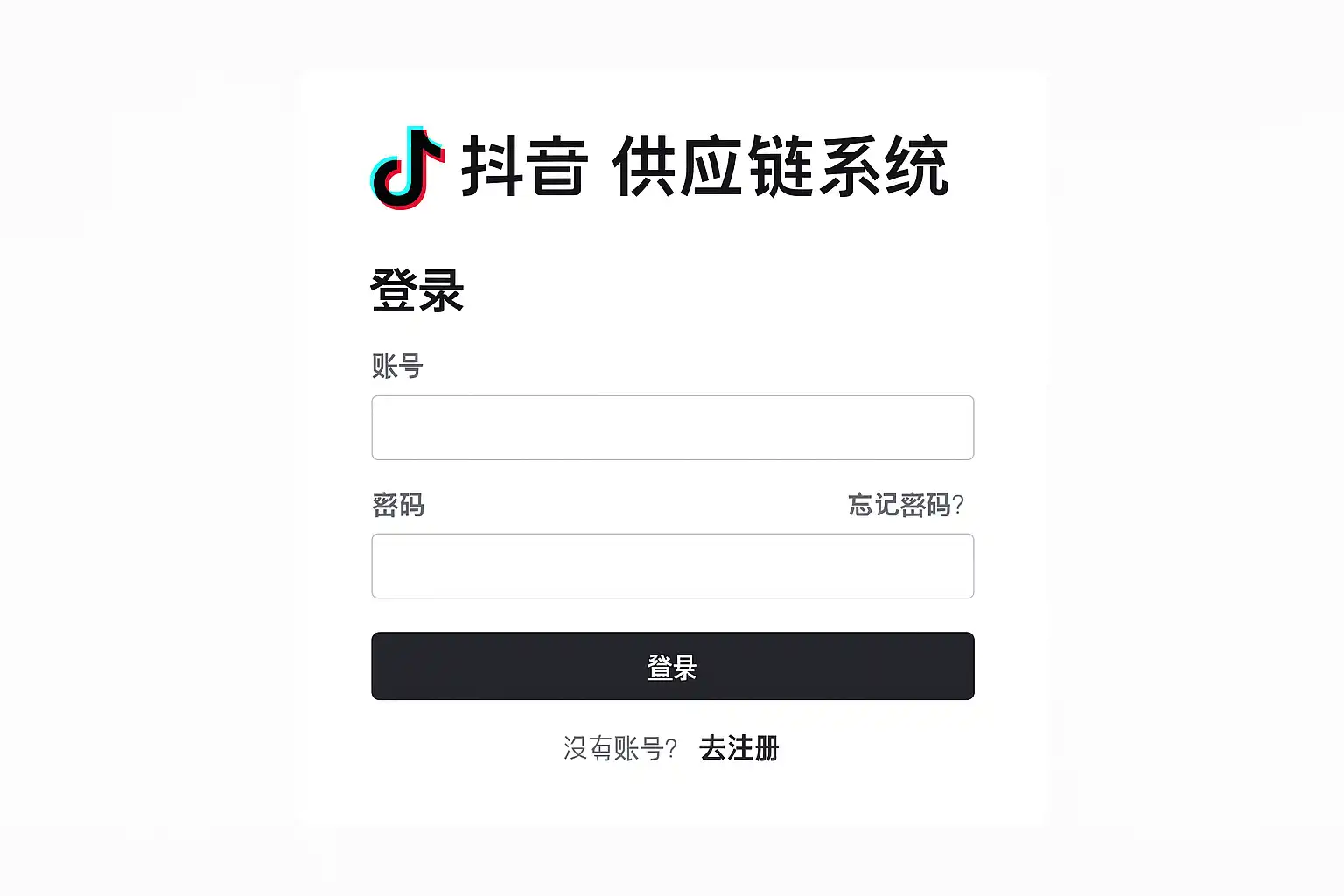Focus the 密码 password field
The width and height of the screenshot is (1344, 896).
coord(672,566)
